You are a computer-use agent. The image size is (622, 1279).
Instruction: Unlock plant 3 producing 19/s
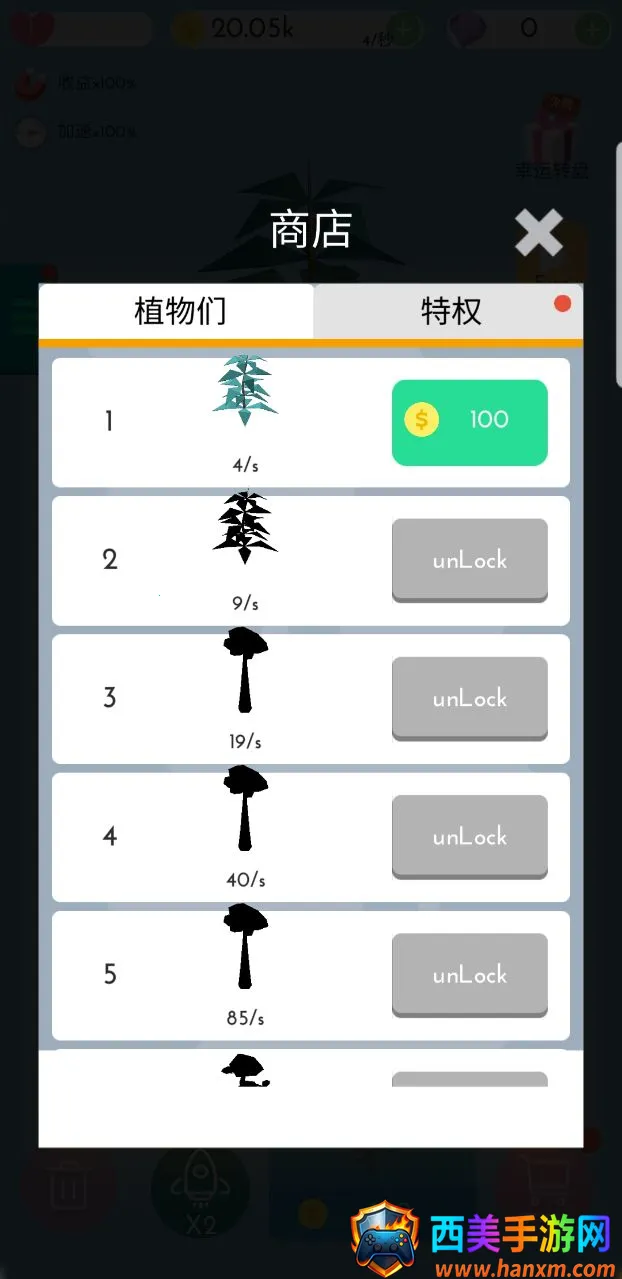[469, 698]
